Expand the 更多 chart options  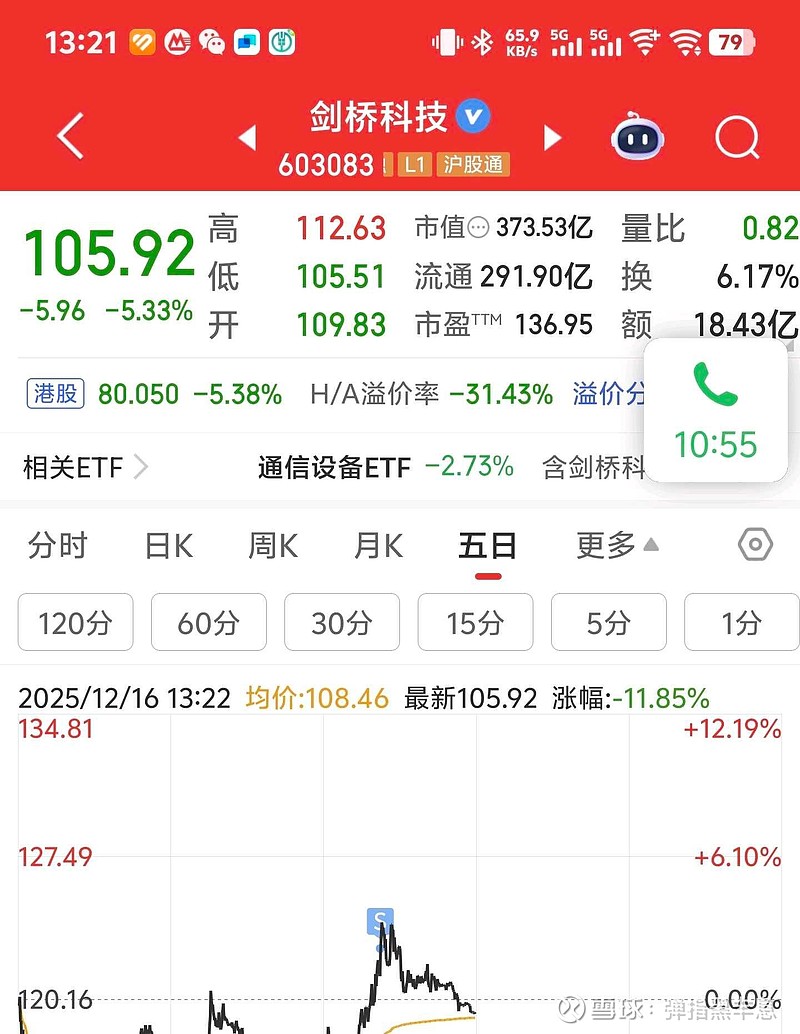coord(616,546)
